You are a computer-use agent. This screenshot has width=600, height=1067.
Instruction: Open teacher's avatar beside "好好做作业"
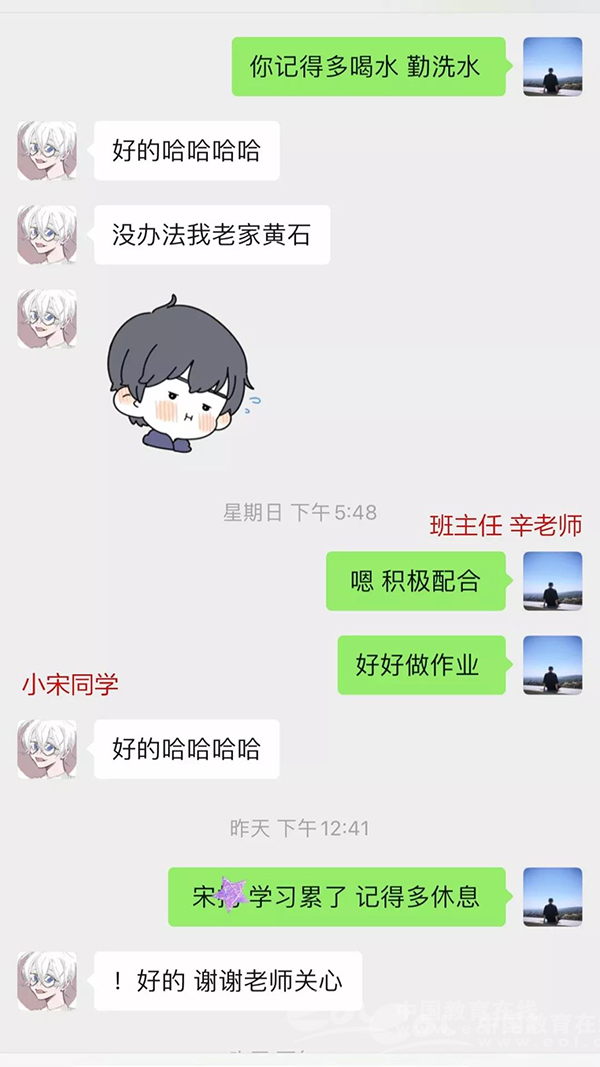tap(552, 665)
